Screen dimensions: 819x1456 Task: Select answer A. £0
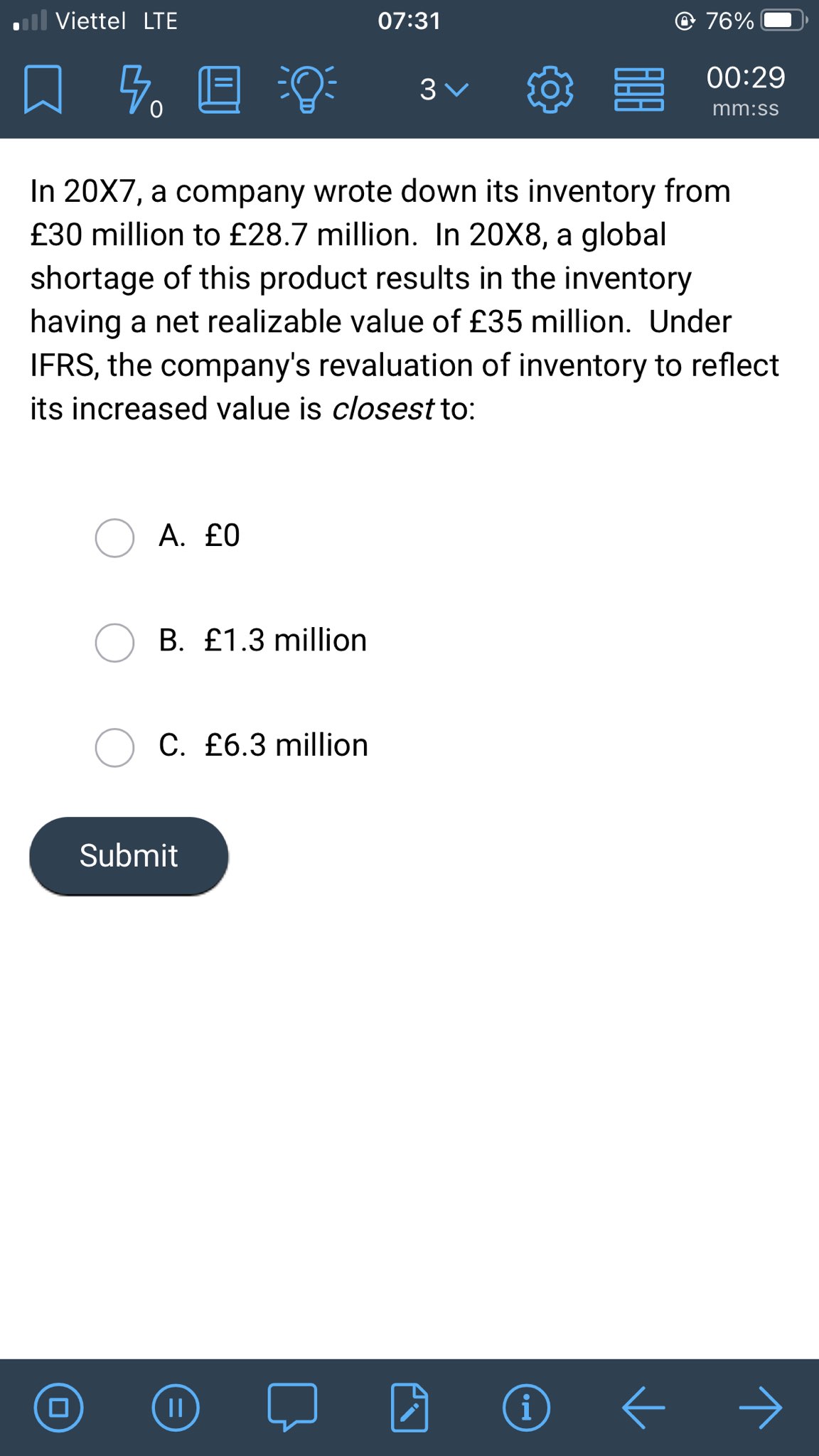(168, 537)
